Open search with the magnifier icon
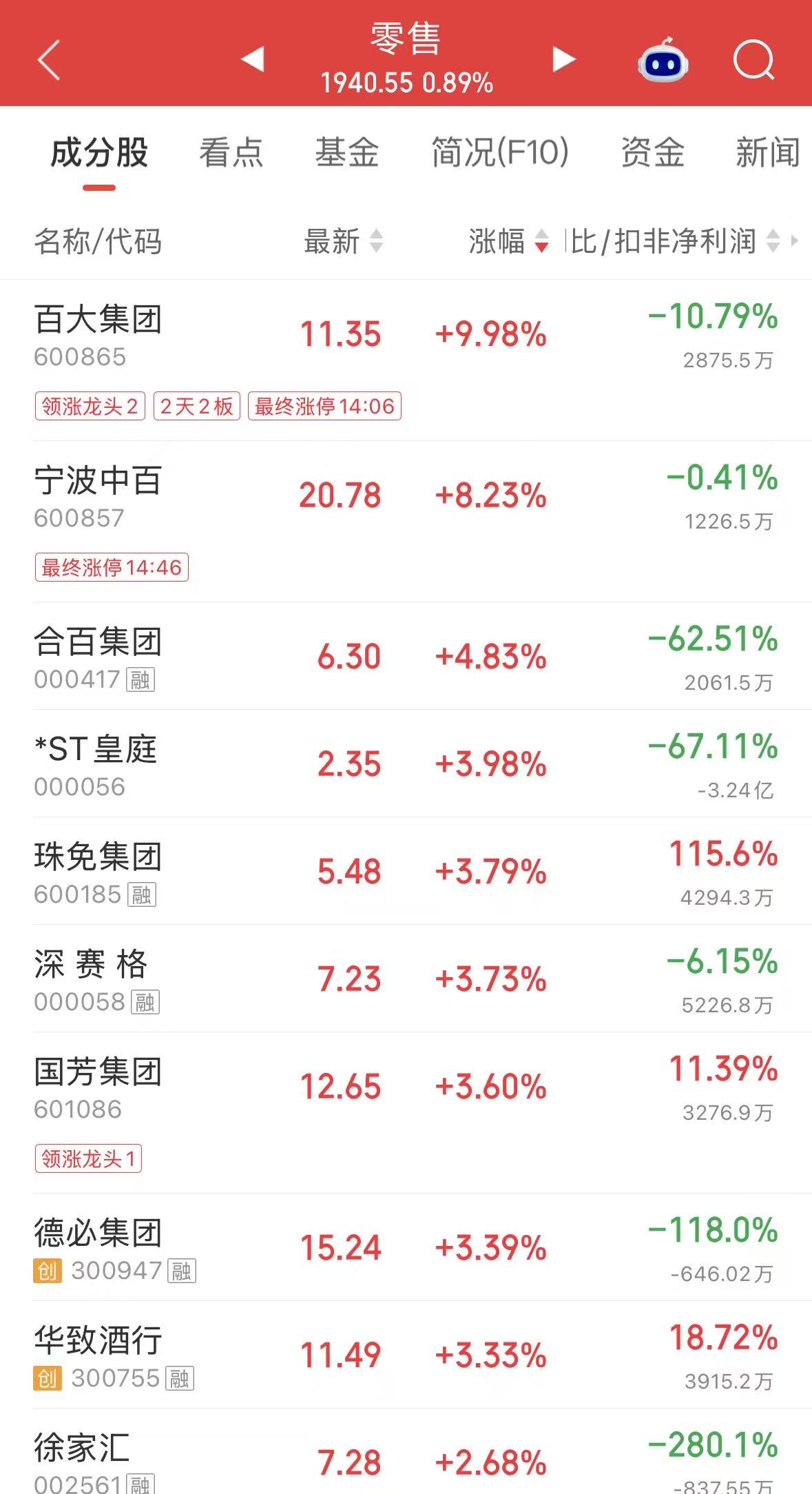812x1494 pixels. pos(754,61)
